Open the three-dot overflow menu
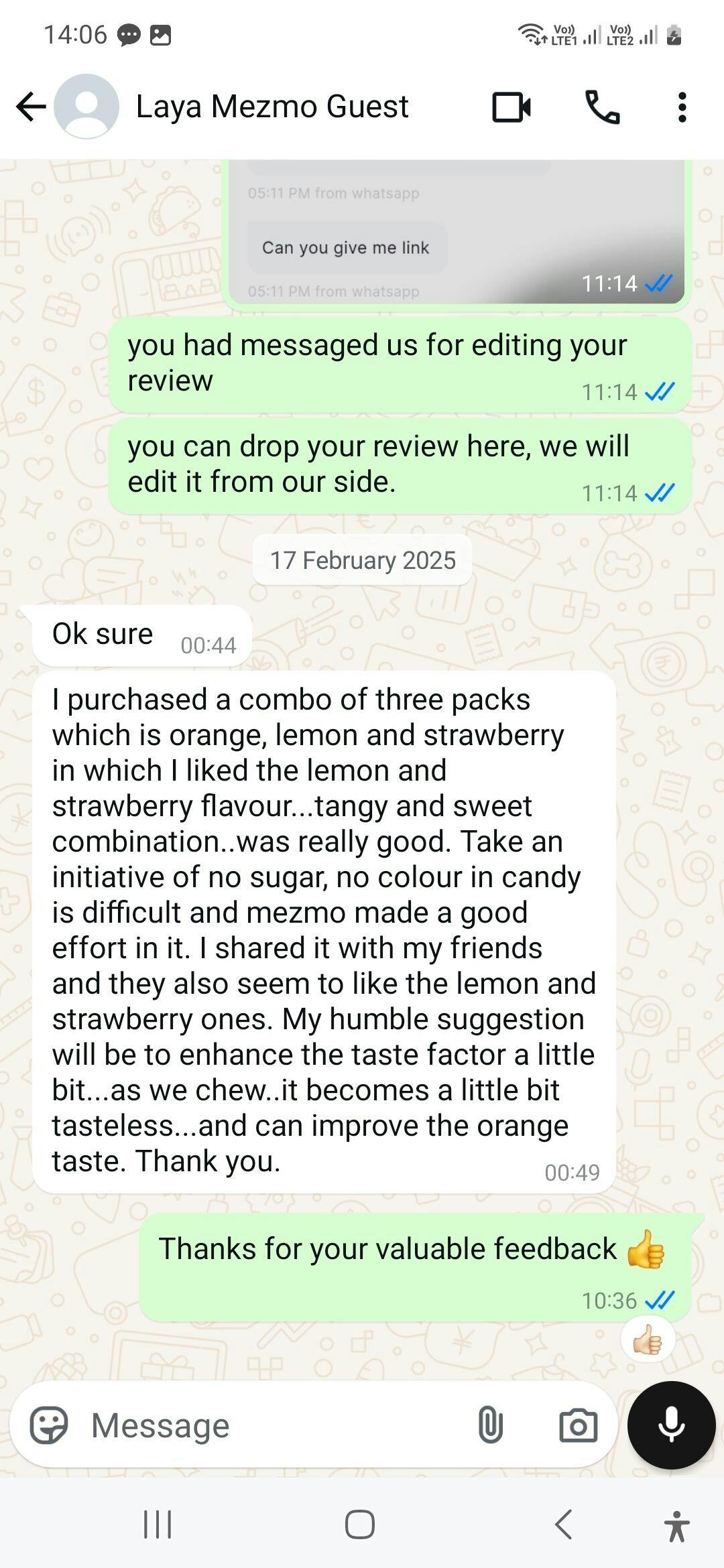 tap(682, 107)
